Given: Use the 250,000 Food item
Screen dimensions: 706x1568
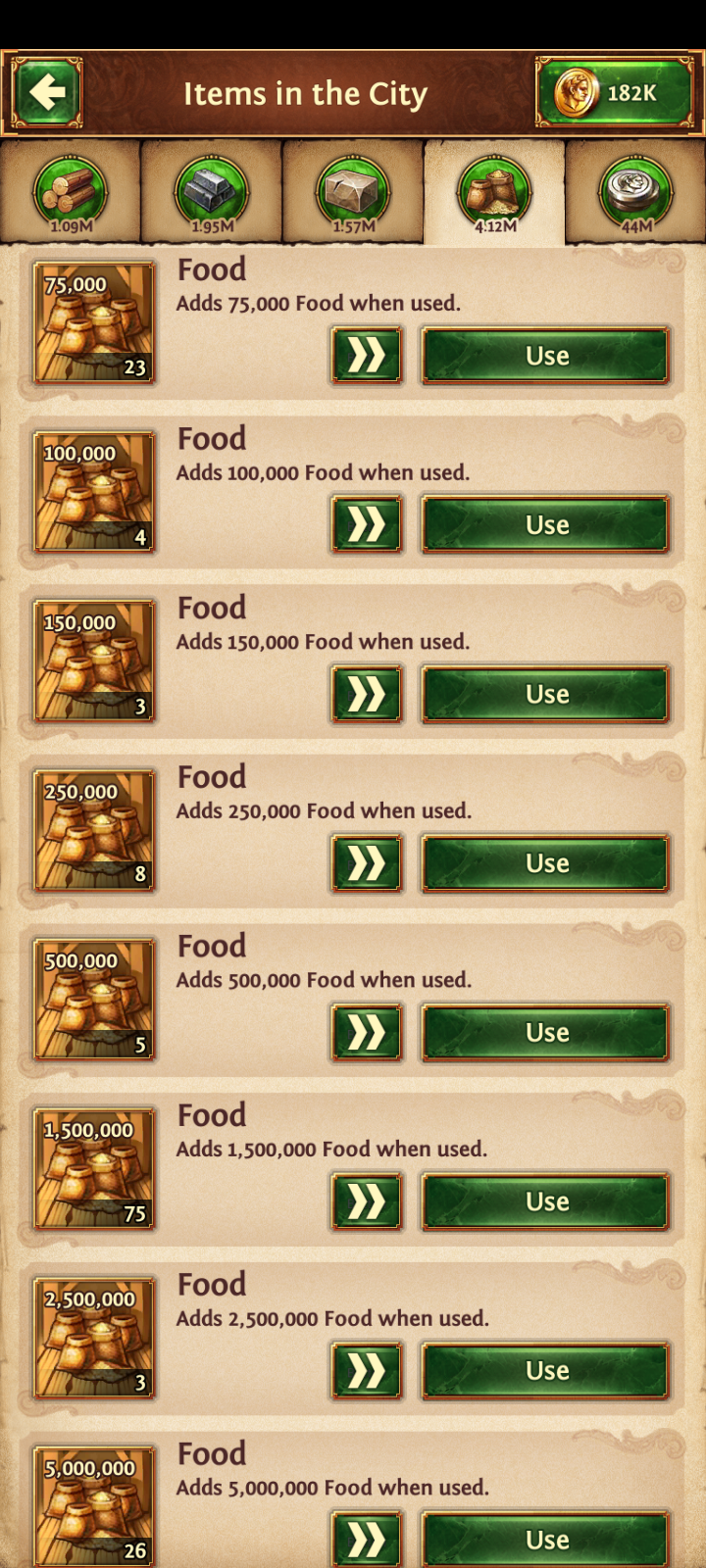Looking at the screenshot, I should (x=545, y=863).
